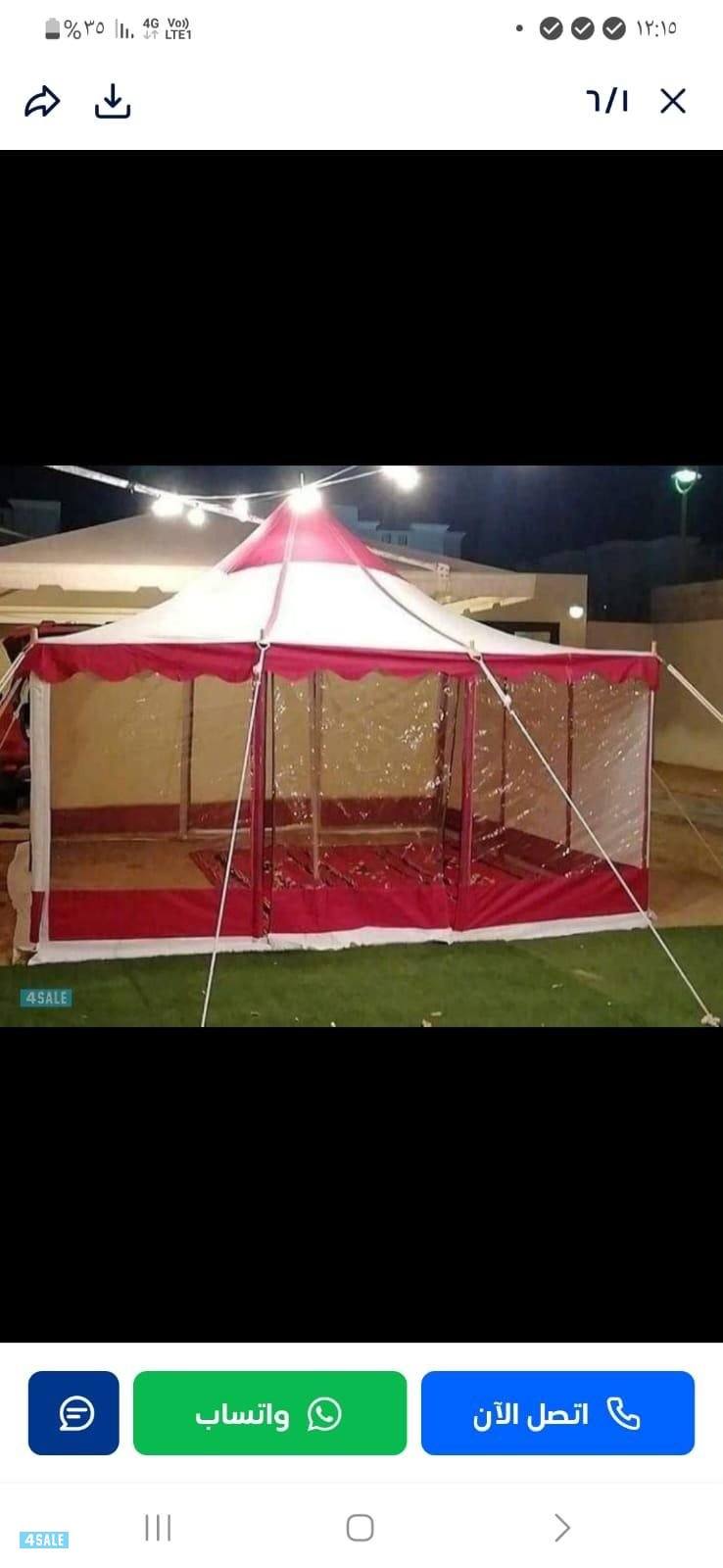Tap the call now button
The width and height of the screenshot is (723, 1568).
click(x=557, y=1413)
